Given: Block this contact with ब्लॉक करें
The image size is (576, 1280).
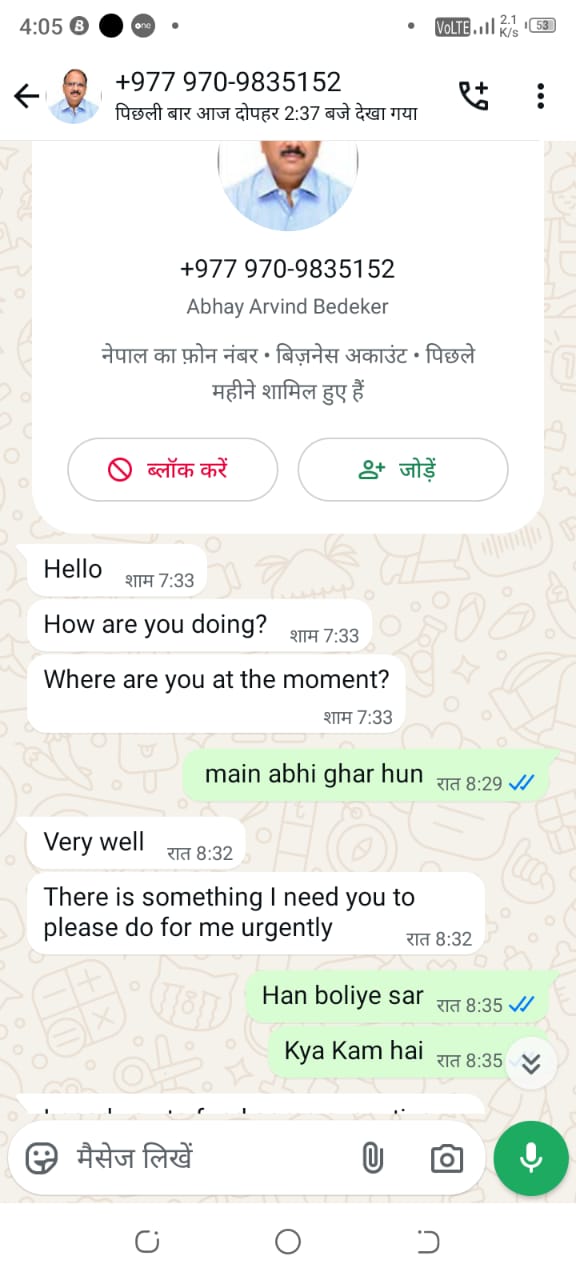Looking at the screenshot, I should click(x=172, y=469).
